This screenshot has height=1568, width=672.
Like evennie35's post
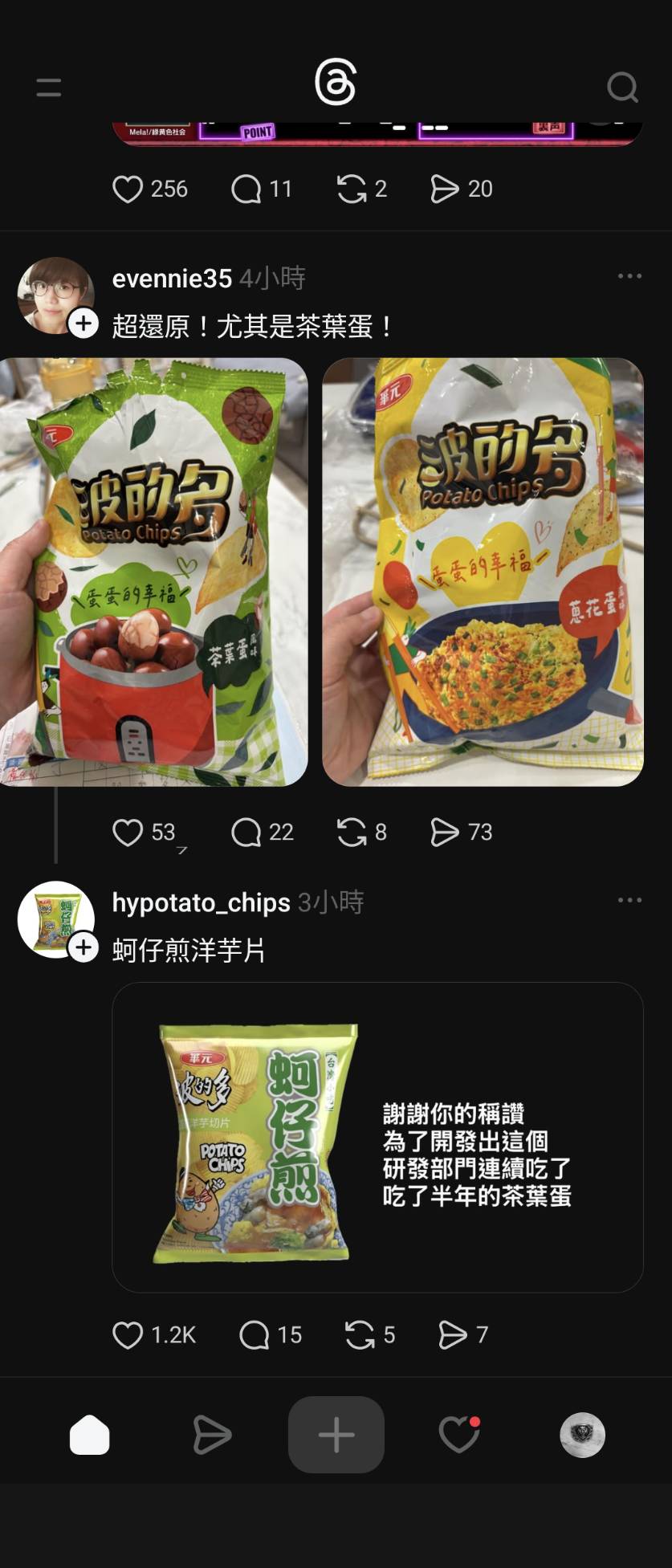click(x=128, y=833)
